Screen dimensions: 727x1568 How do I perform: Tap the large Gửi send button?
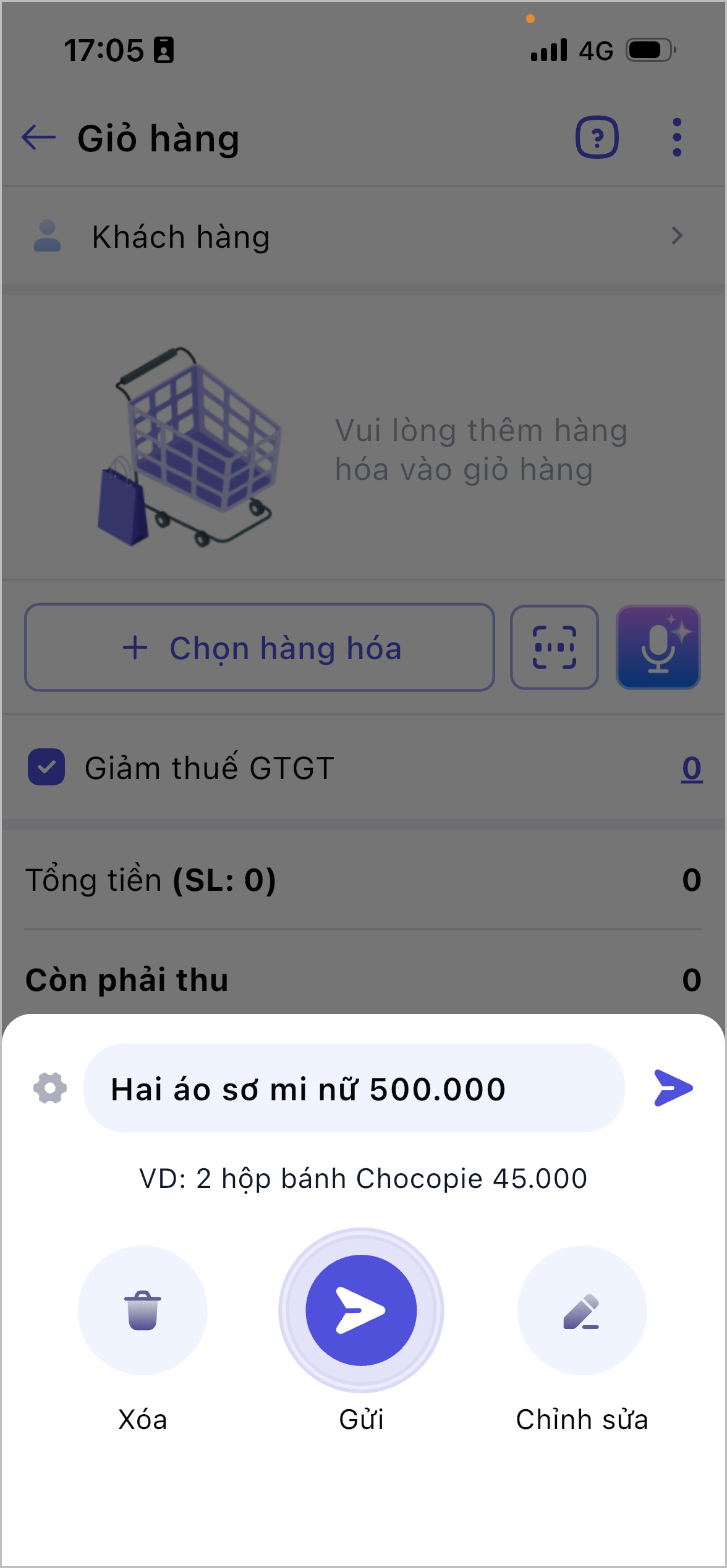[361, 1310]
